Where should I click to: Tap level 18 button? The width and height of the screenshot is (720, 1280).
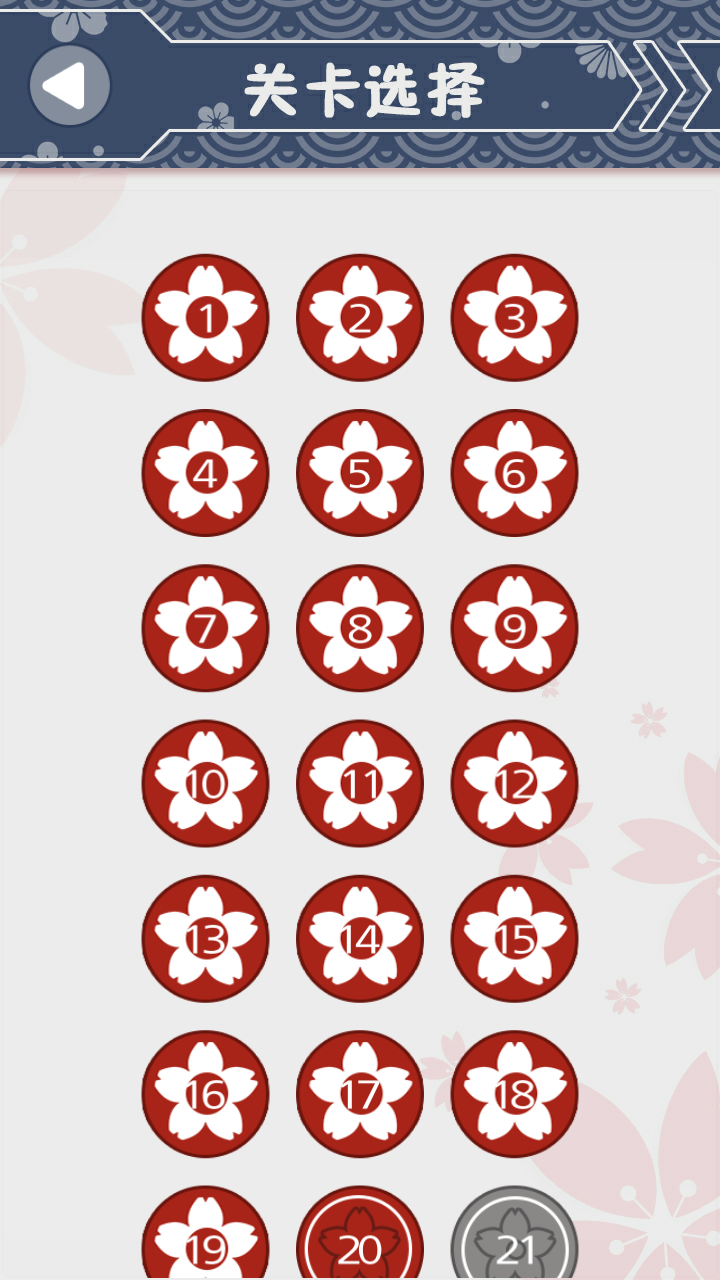514,1094
